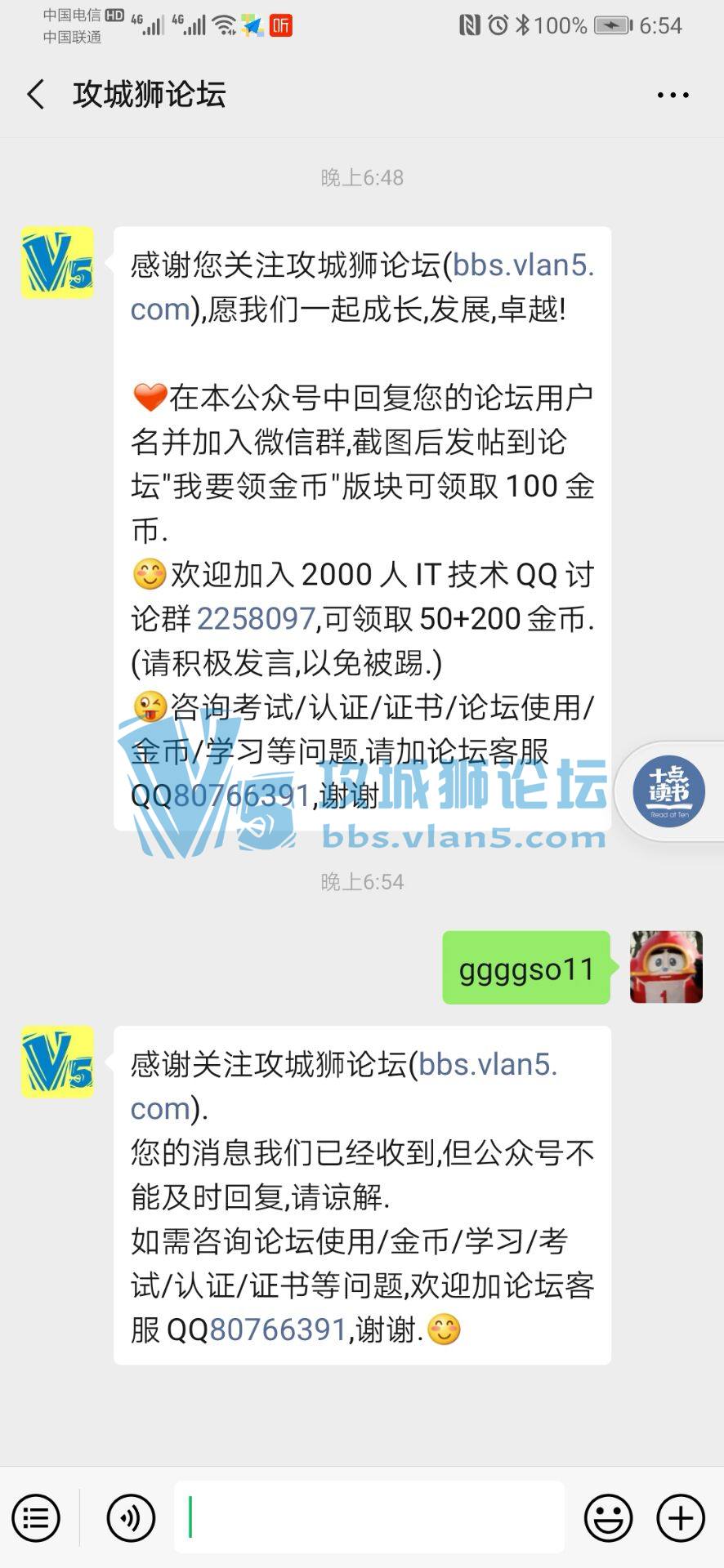Tap QQ group number 2258097

coord(256,619)
